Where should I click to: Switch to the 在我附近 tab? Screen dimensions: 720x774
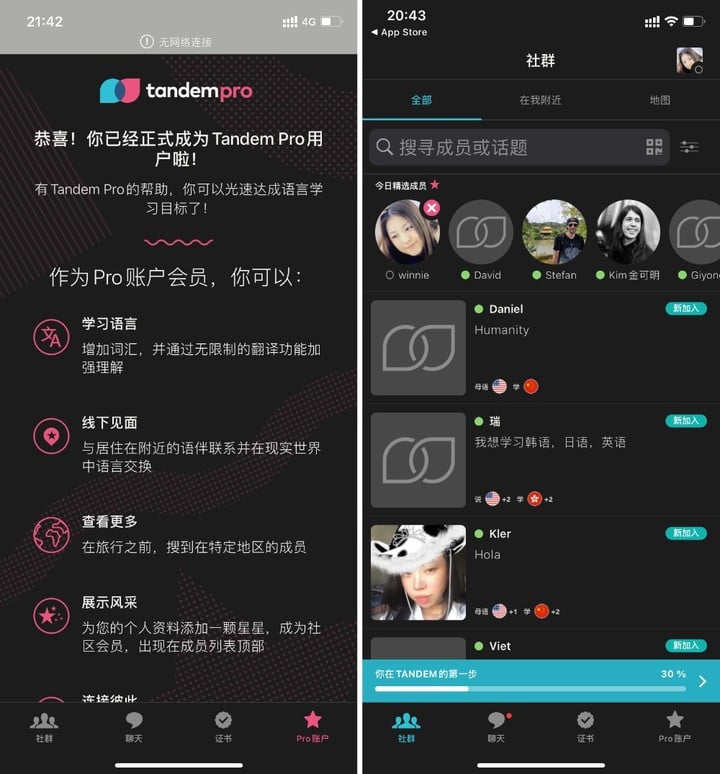click(540, 100)
